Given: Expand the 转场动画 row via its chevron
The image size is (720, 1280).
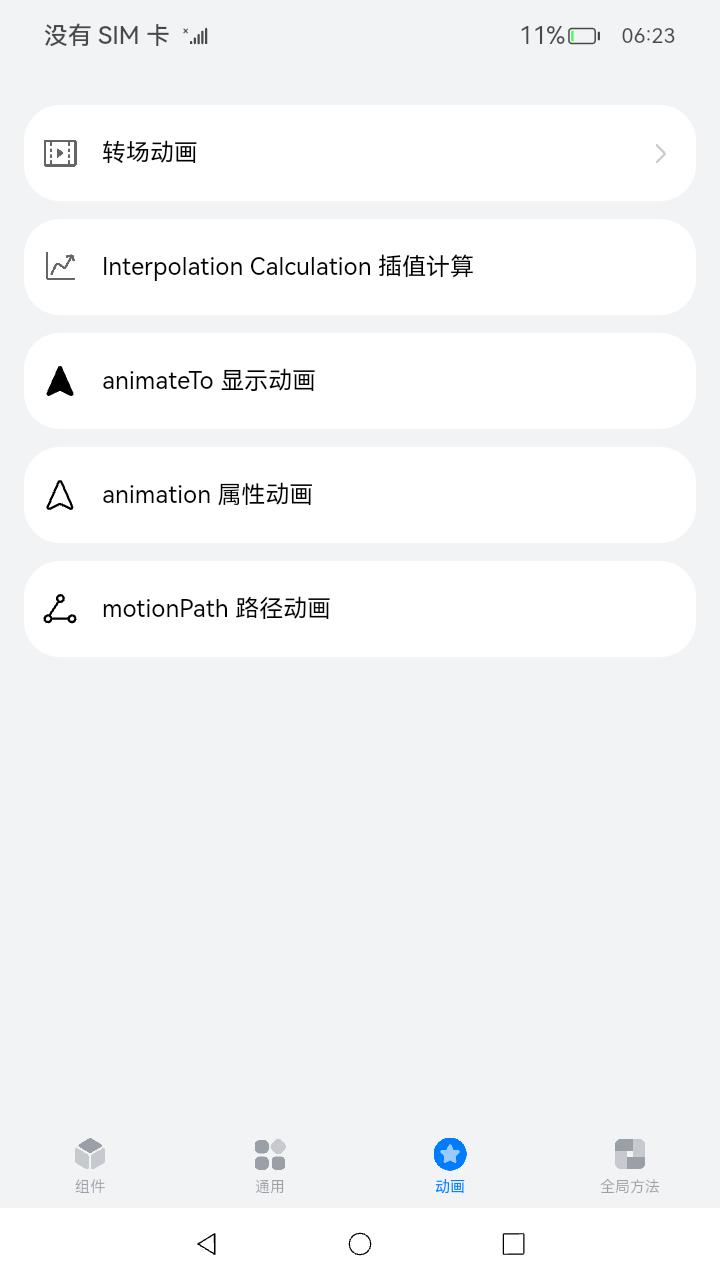Looking at the screenshot, I should click(659, 153).
